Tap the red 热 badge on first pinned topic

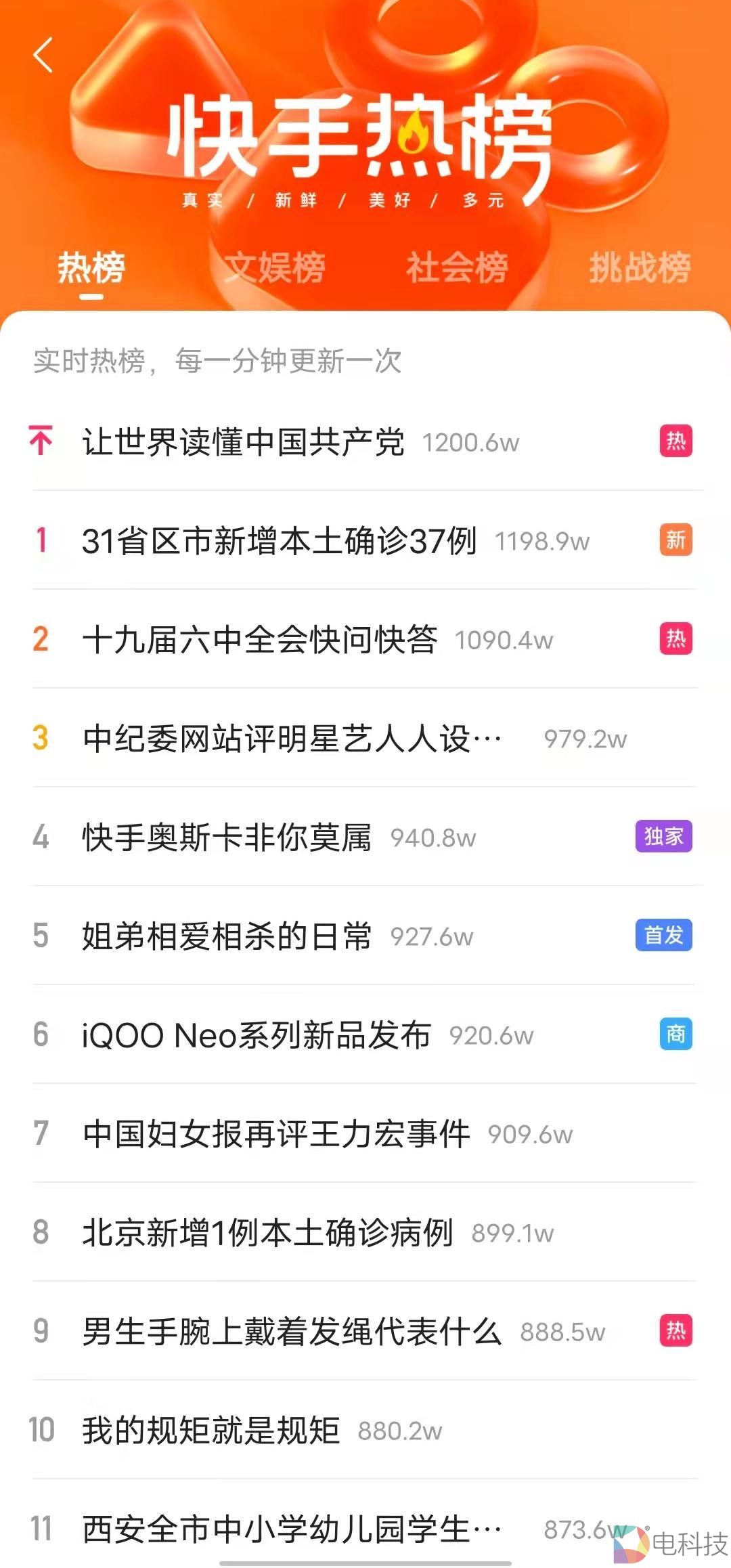pos(675,440)
